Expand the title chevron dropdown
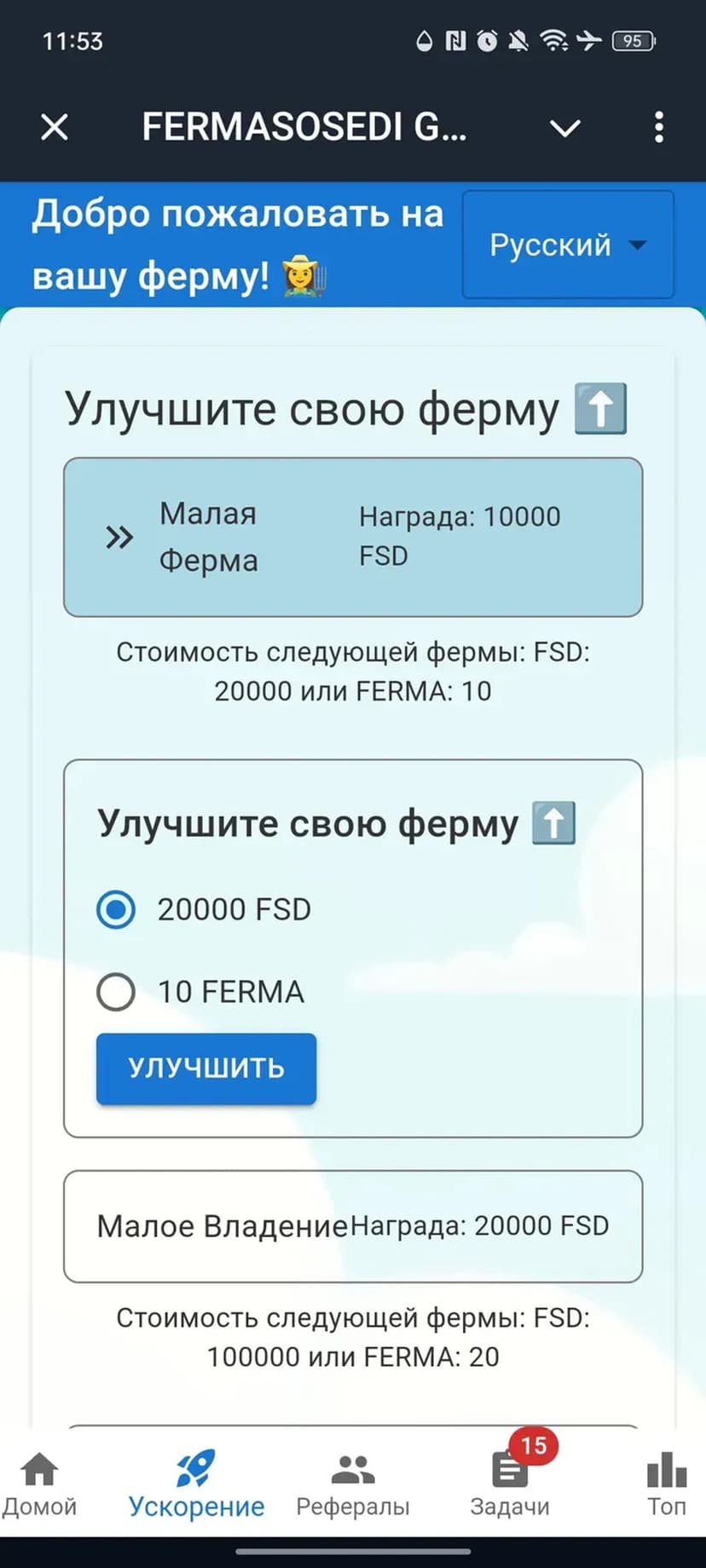 click(564, 128)
